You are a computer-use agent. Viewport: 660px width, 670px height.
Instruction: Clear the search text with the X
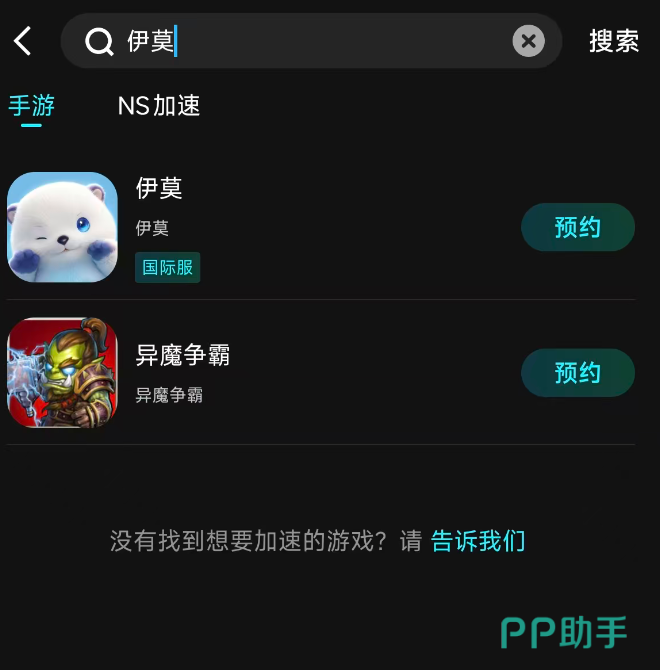click(x=528, y=41)
